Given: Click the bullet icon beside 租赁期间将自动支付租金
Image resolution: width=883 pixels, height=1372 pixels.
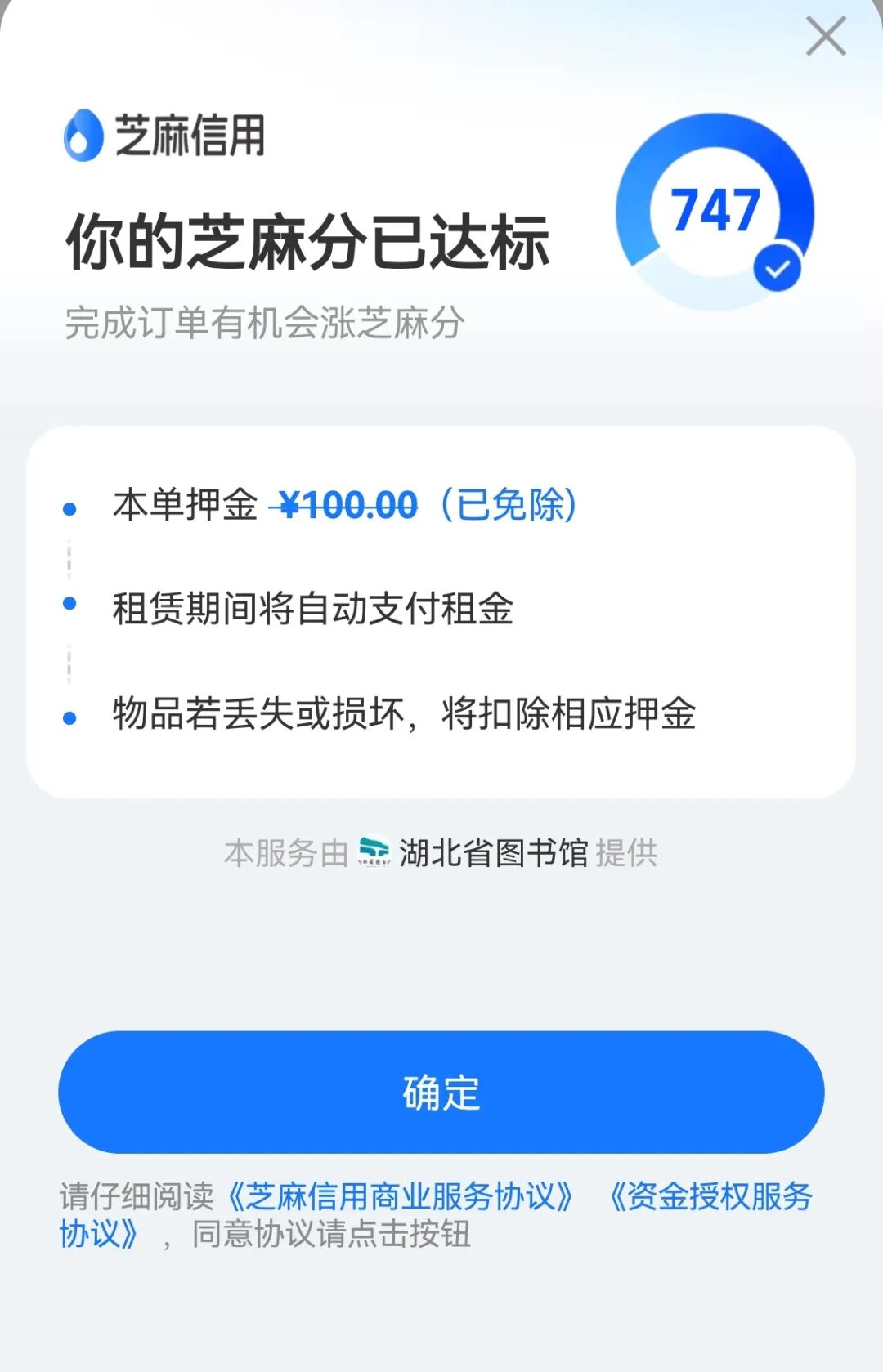Looking at the screenshot, I should click(69, 601).
